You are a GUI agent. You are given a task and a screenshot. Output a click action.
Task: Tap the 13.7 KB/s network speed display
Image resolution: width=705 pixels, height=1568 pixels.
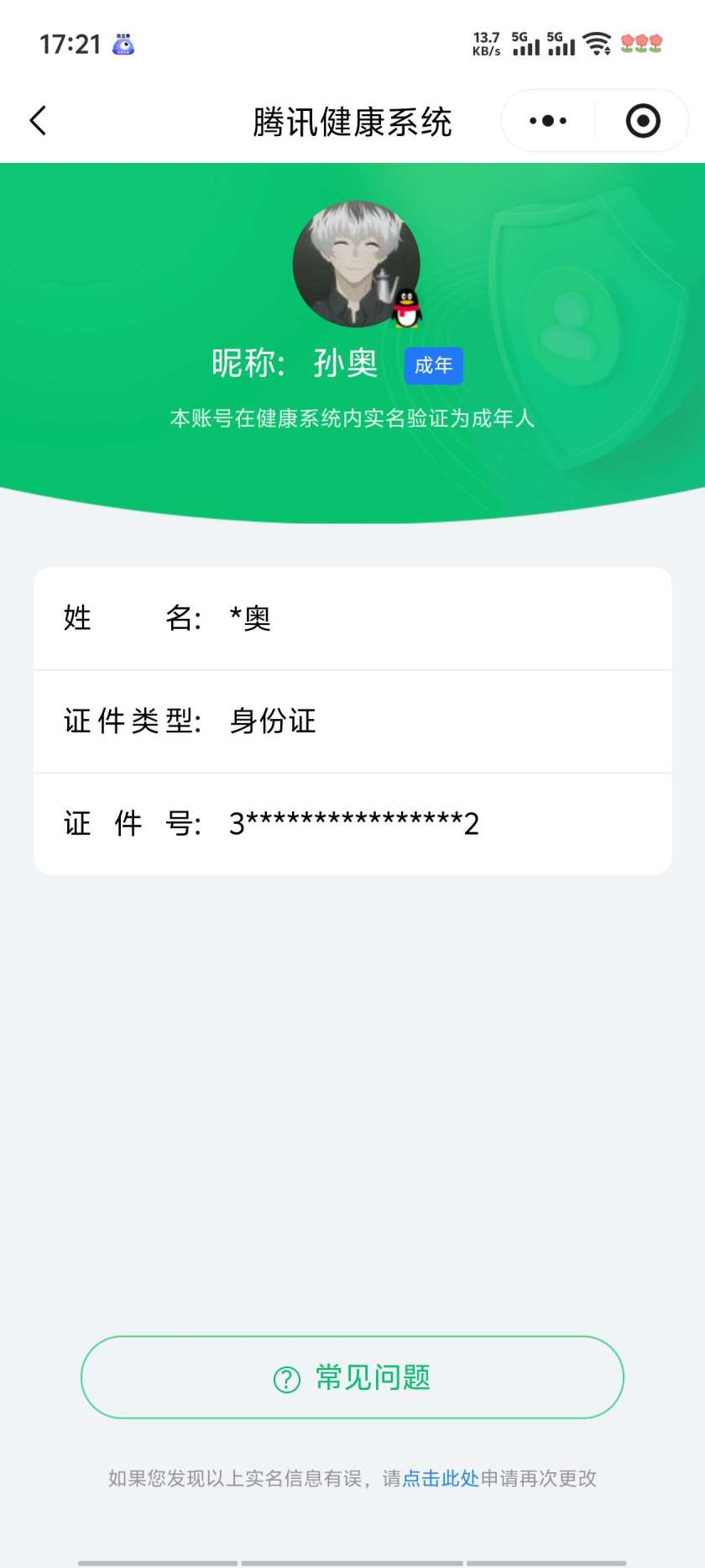(x=487, y=42)
